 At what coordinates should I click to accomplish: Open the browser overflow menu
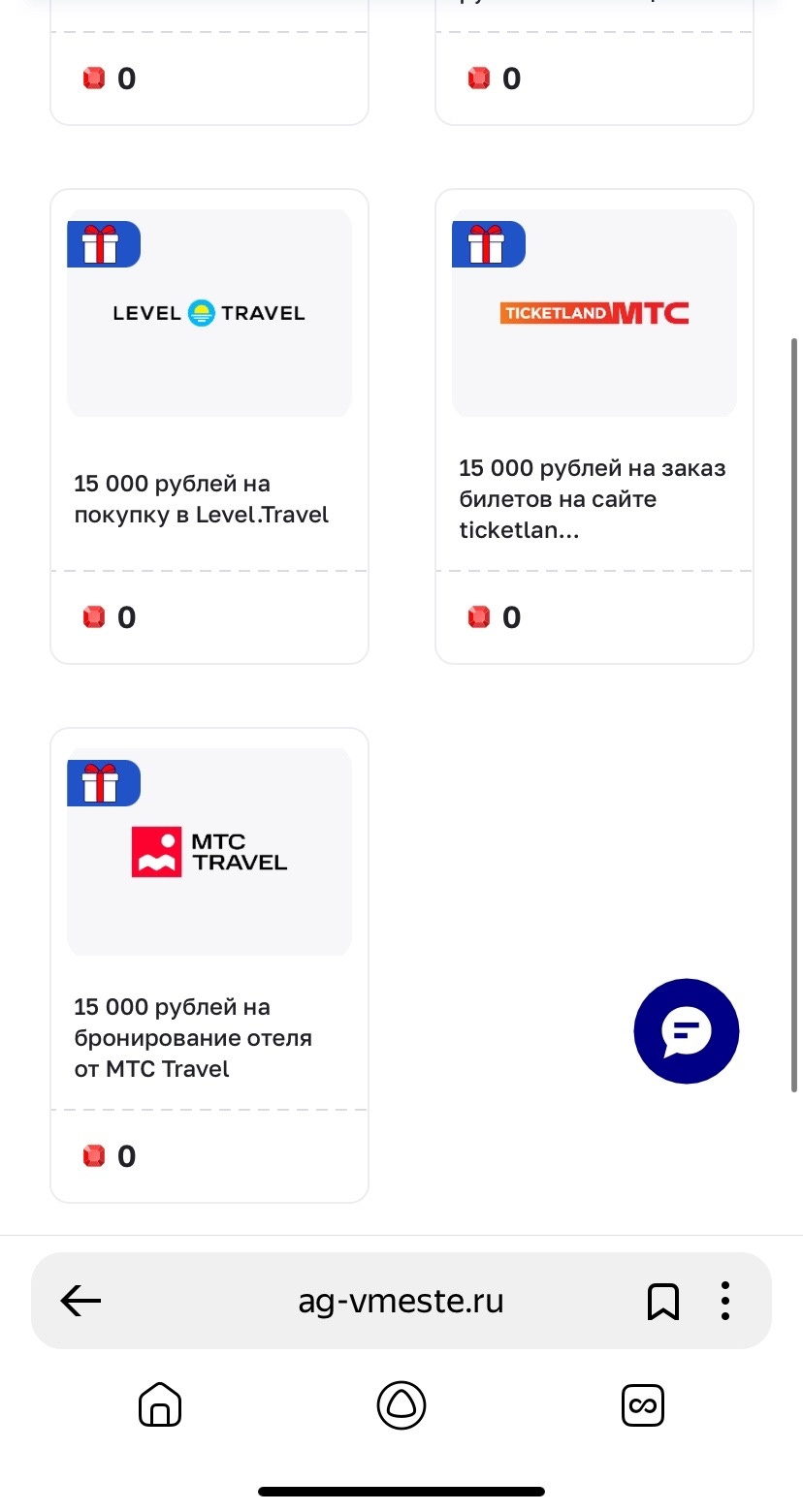725,1301
